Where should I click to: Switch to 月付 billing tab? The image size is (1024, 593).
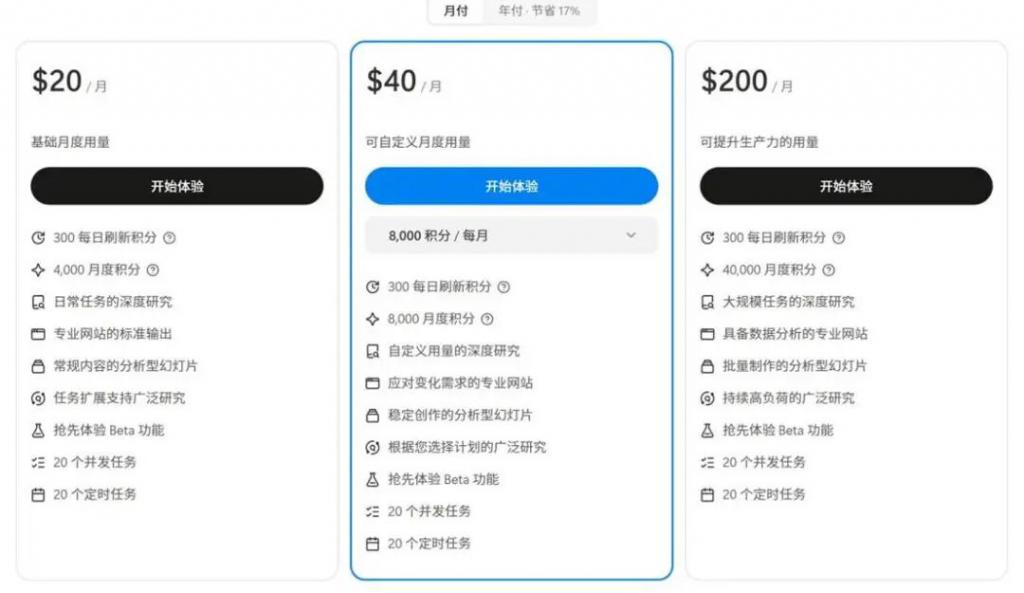(455, 11)
